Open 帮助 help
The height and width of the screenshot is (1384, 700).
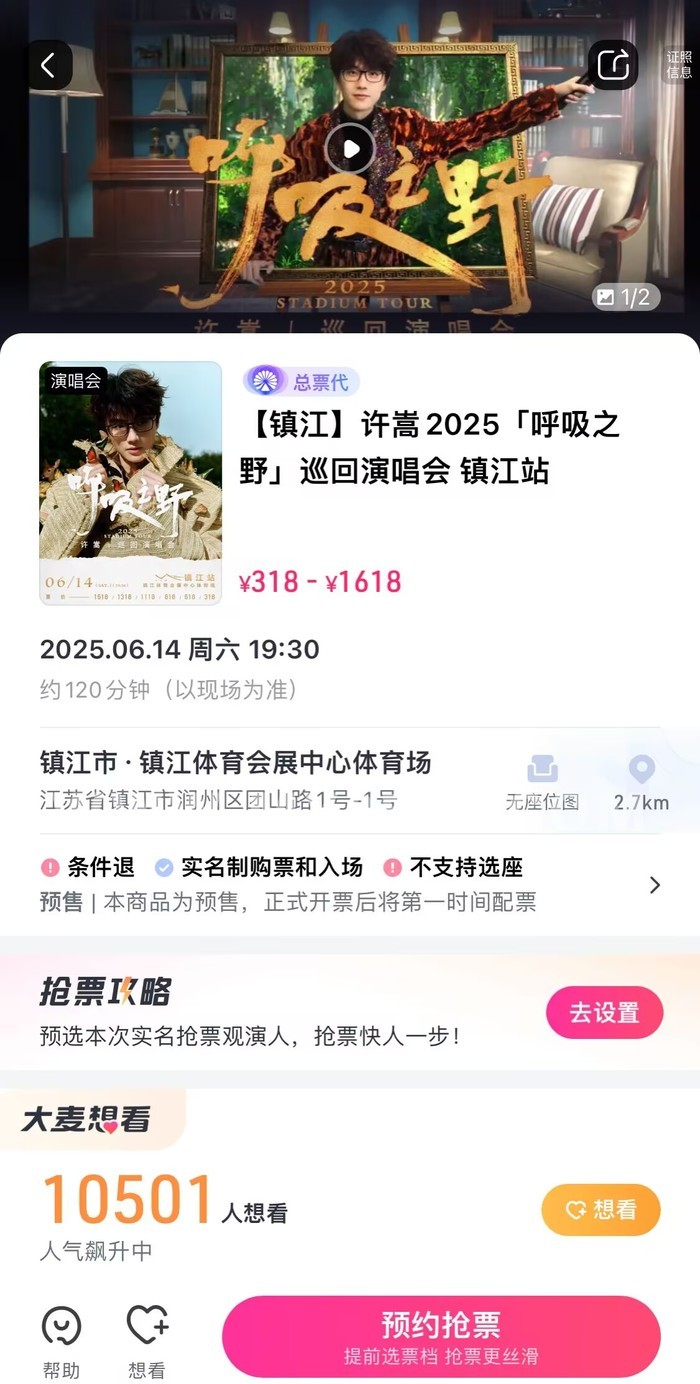pos(61,1343)
